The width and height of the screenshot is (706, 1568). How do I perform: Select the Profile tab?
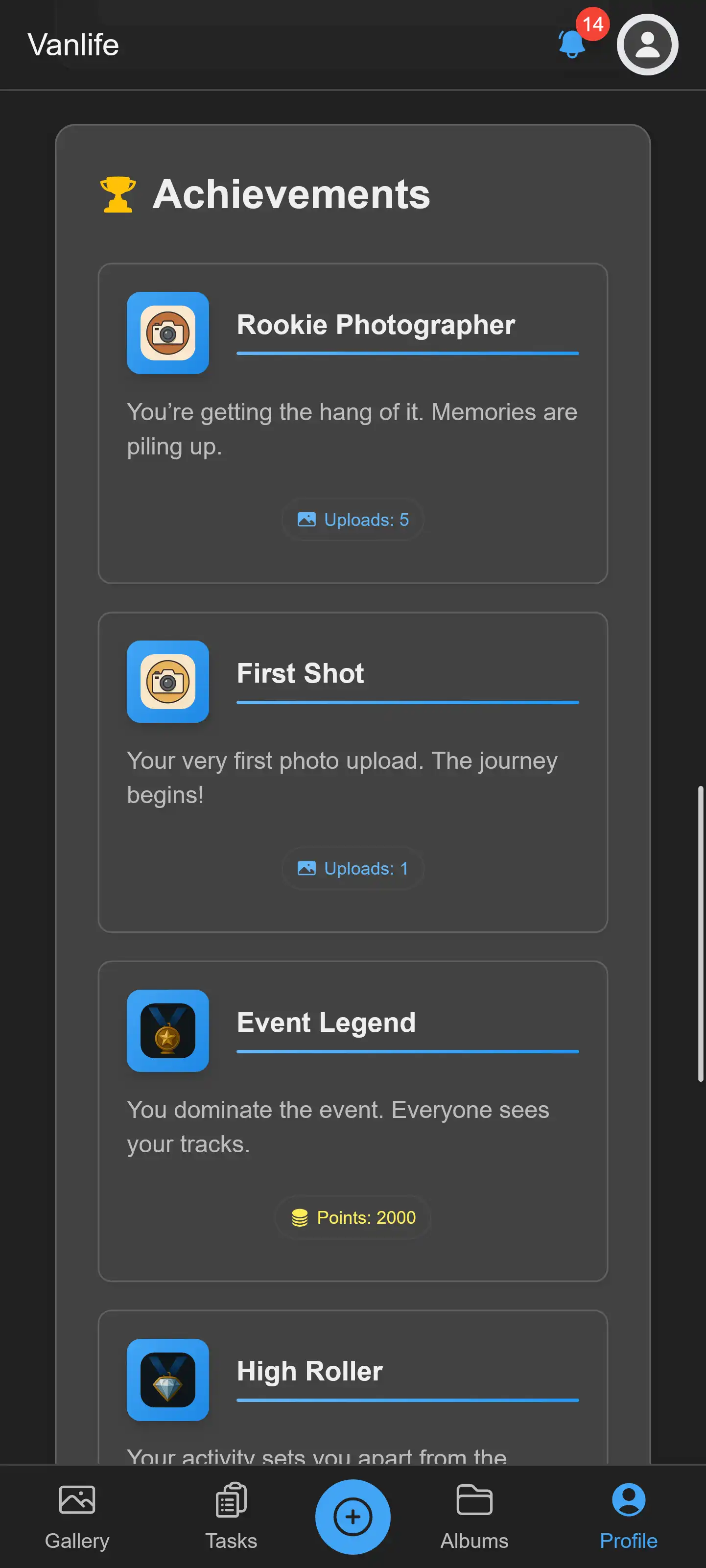(x=628, y=1516)
